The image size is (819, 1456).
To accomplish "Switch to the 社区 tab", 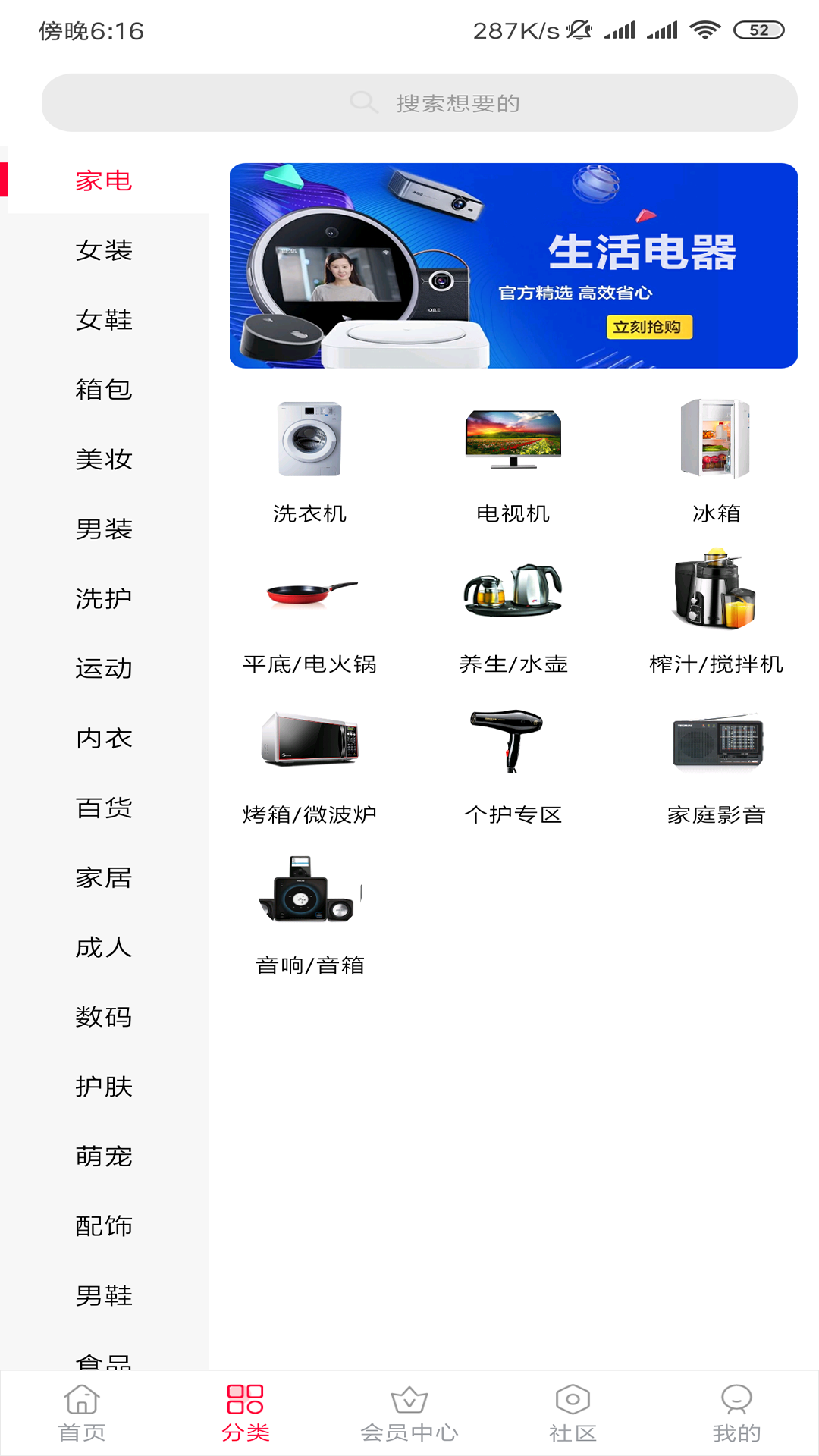I will [573, 1414].
